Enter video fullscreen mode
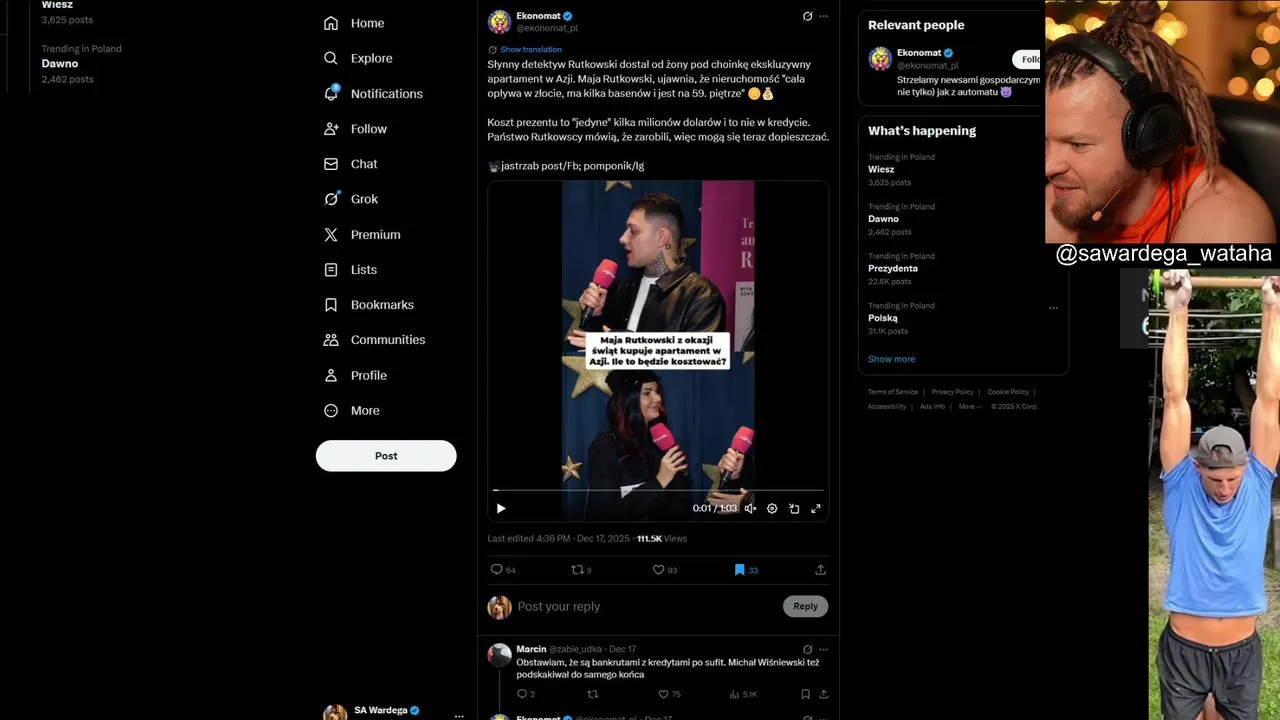 point(816,509)
